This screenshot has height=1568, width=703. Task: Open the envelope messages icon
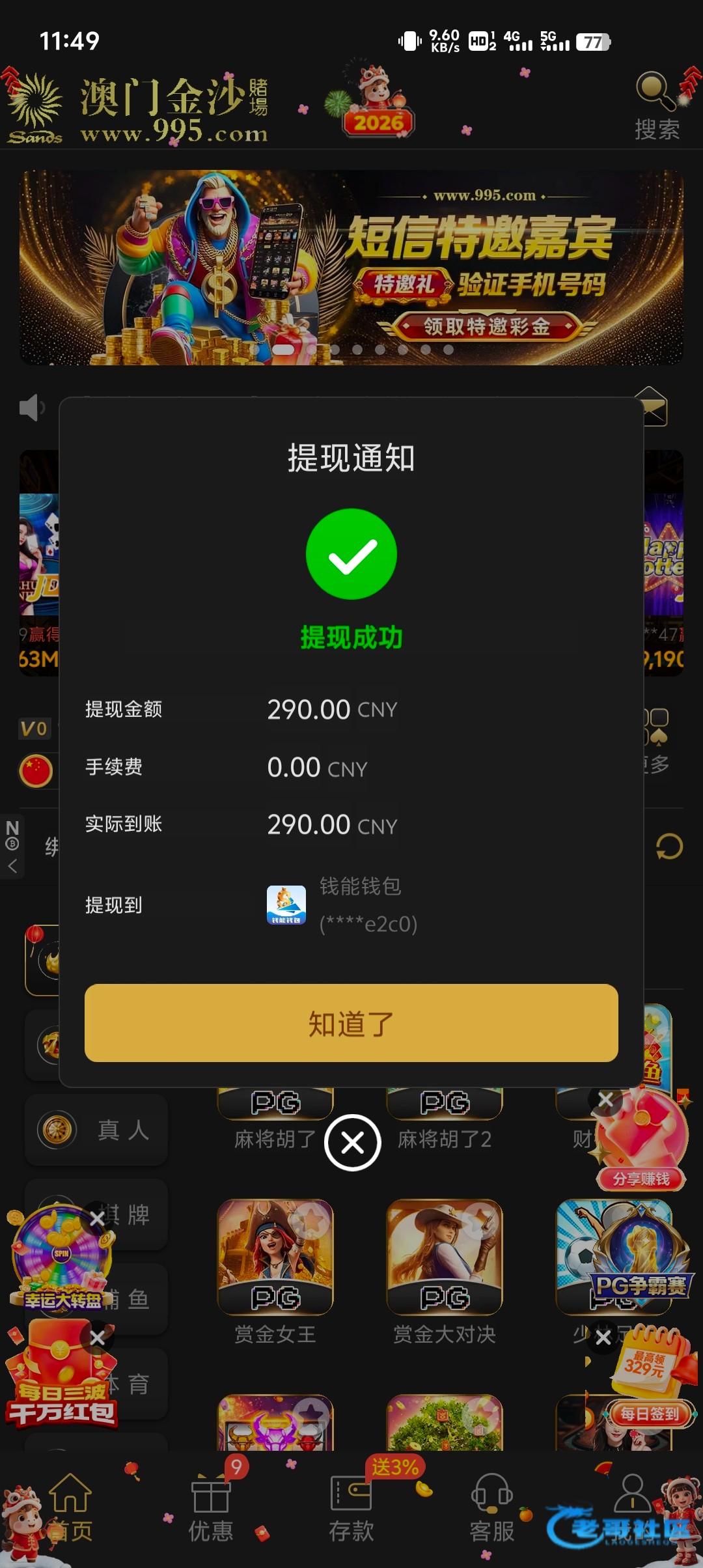point(653,407)
